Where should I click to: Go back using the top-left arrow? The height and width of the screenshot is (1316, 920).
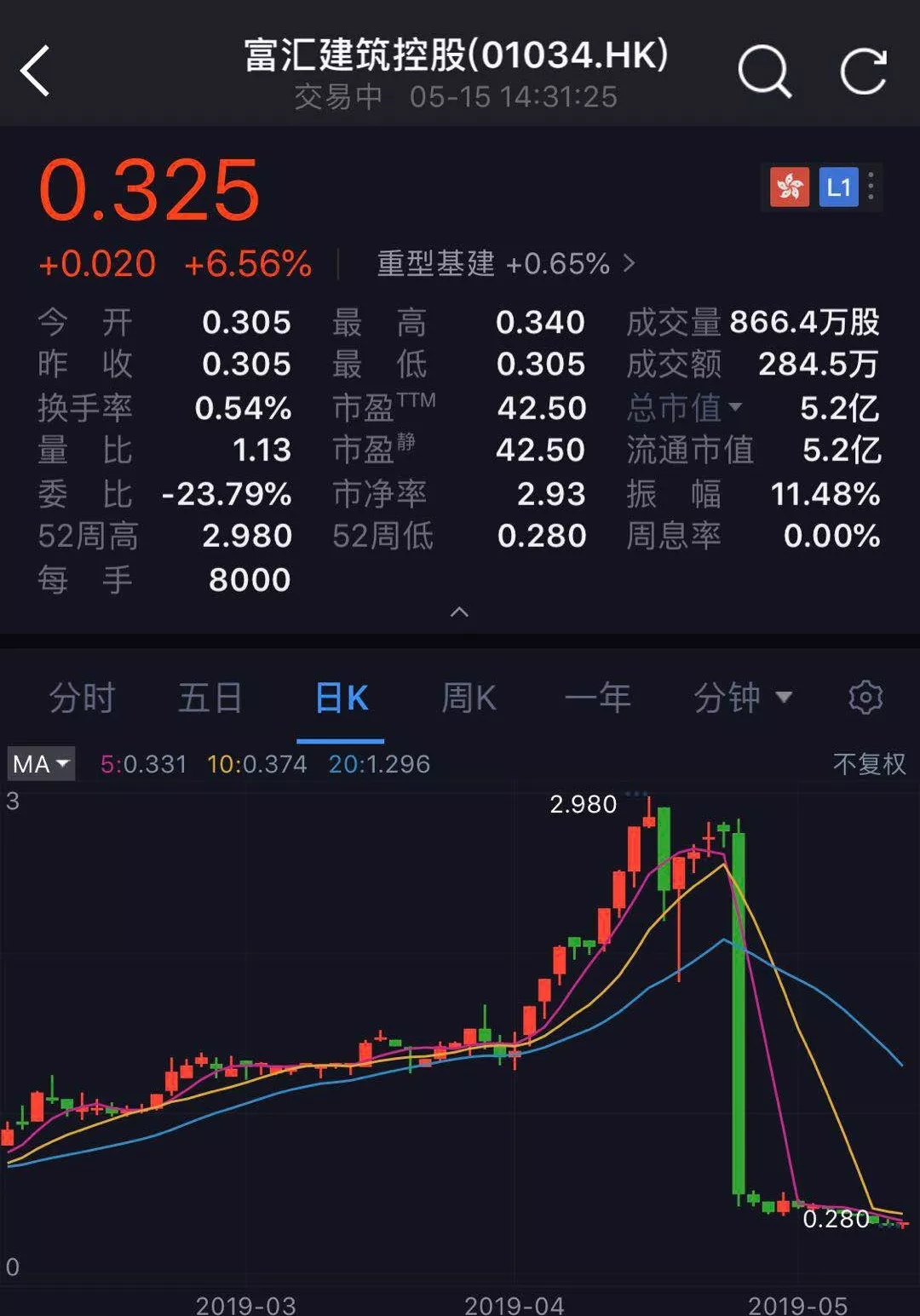pyautogui.click(x=36, y=71)
